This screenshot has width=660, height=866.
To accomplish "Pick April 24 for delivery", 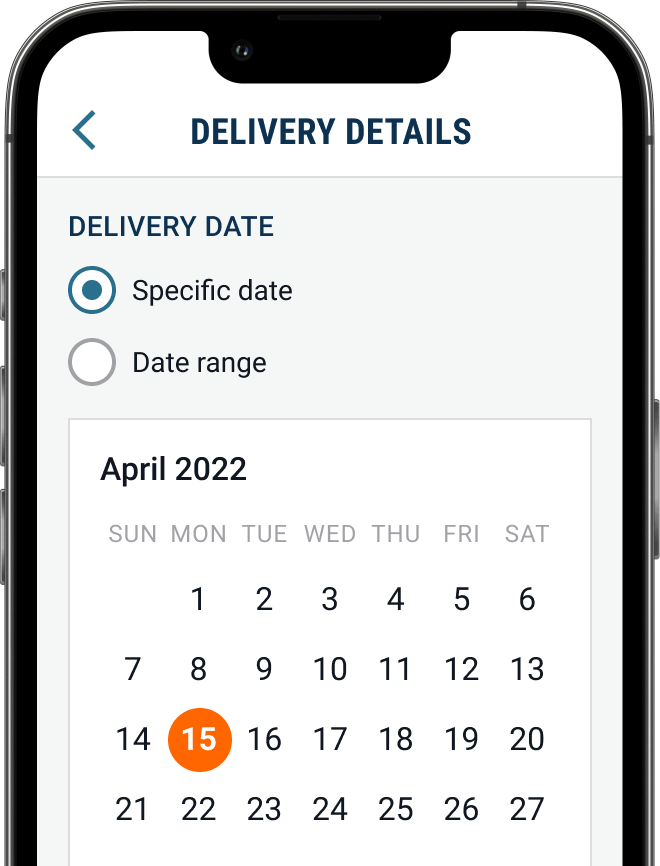I will coord(330,809).
